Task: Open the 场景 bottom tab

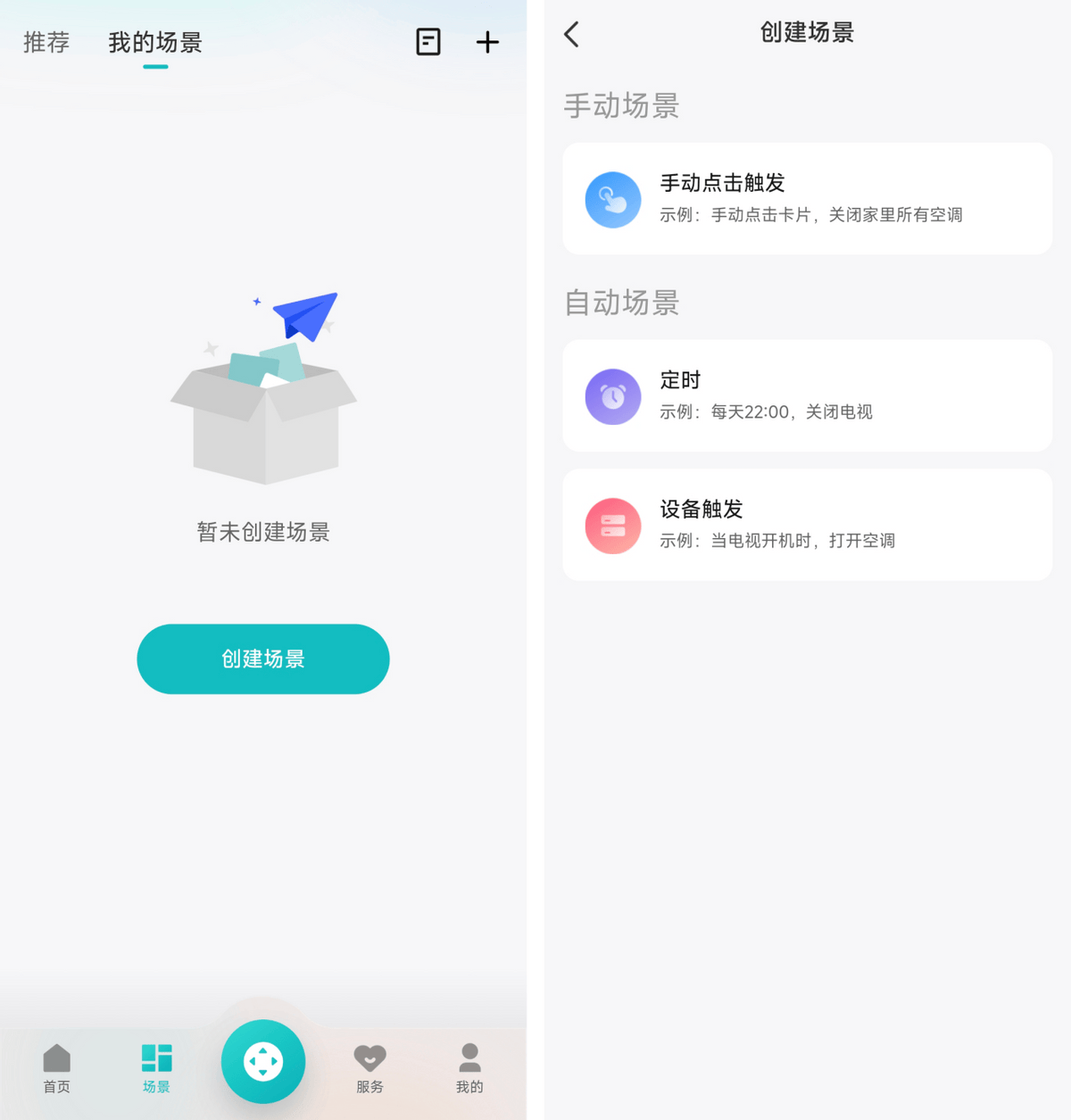Action: (x=156, y=1068)
